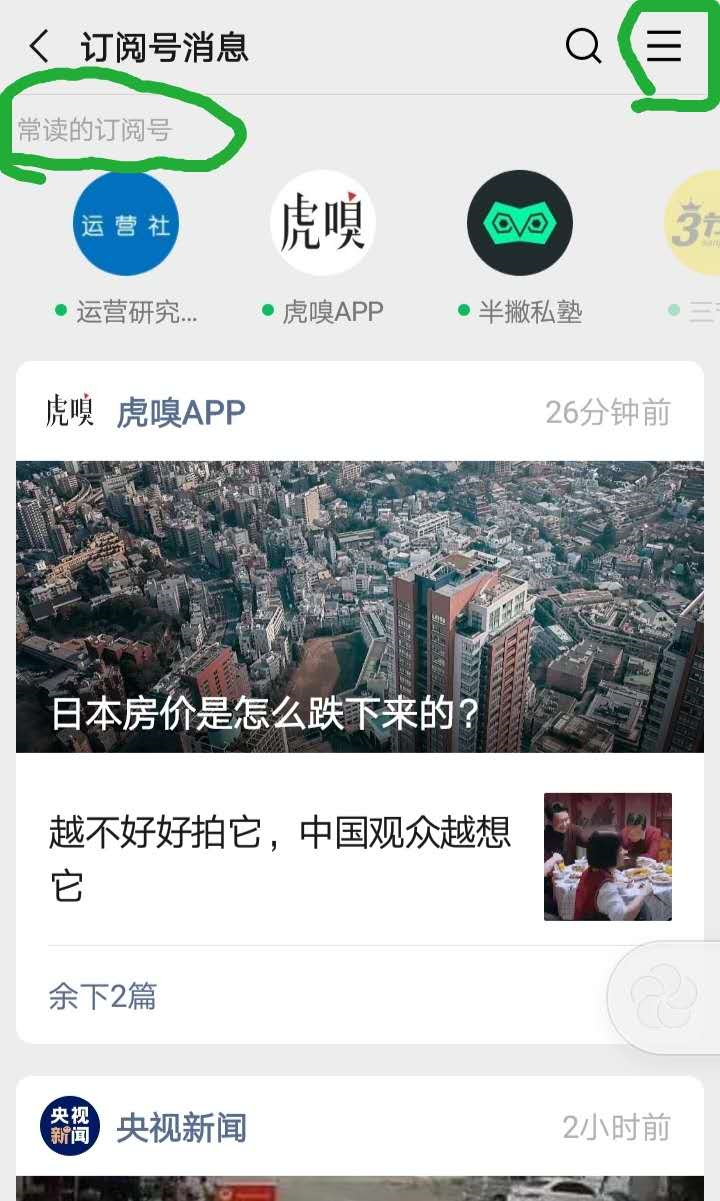Expand 余下2篇 remaining articles
720x1201 pixels.
click(x=103, y=996)
